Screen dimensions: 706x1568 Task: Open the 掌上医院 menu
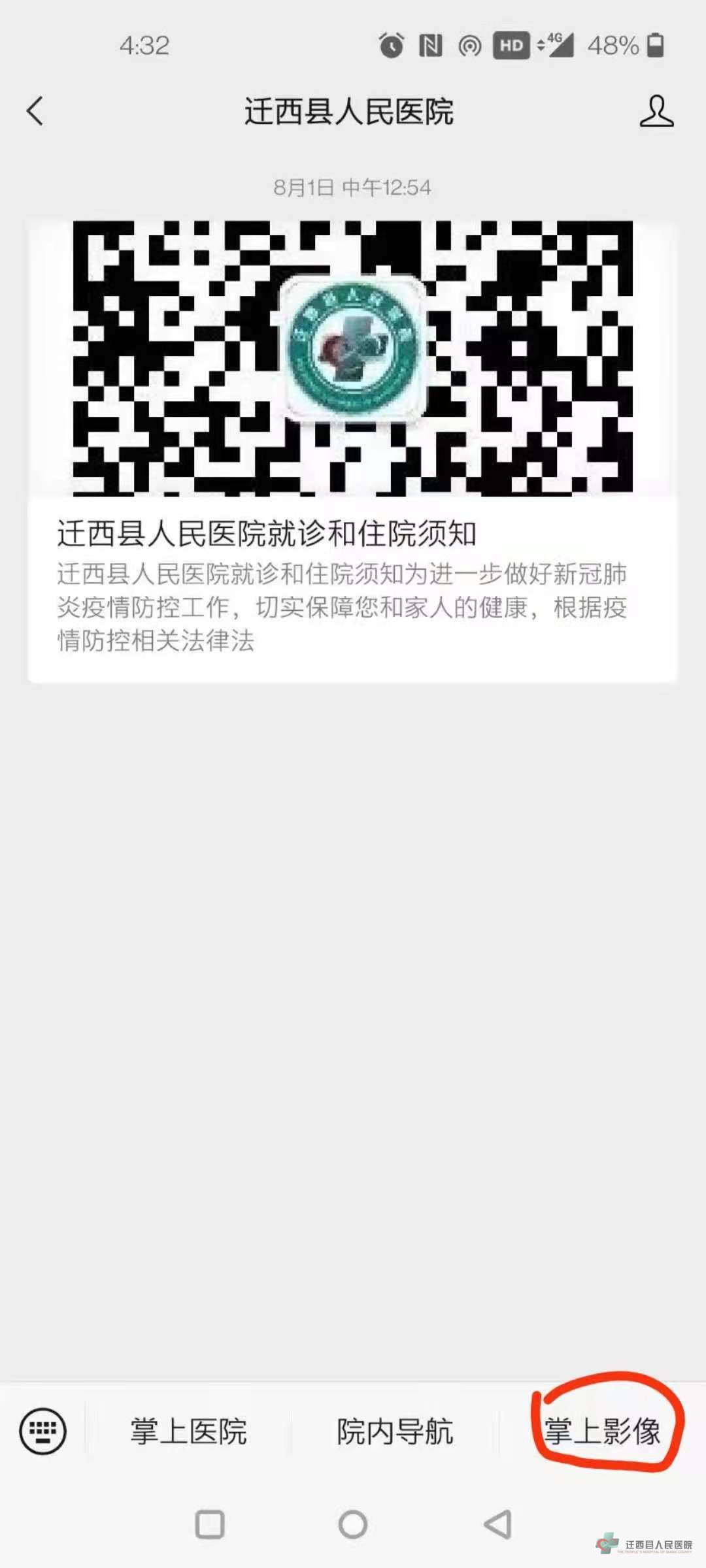[x=188, y=1431]
